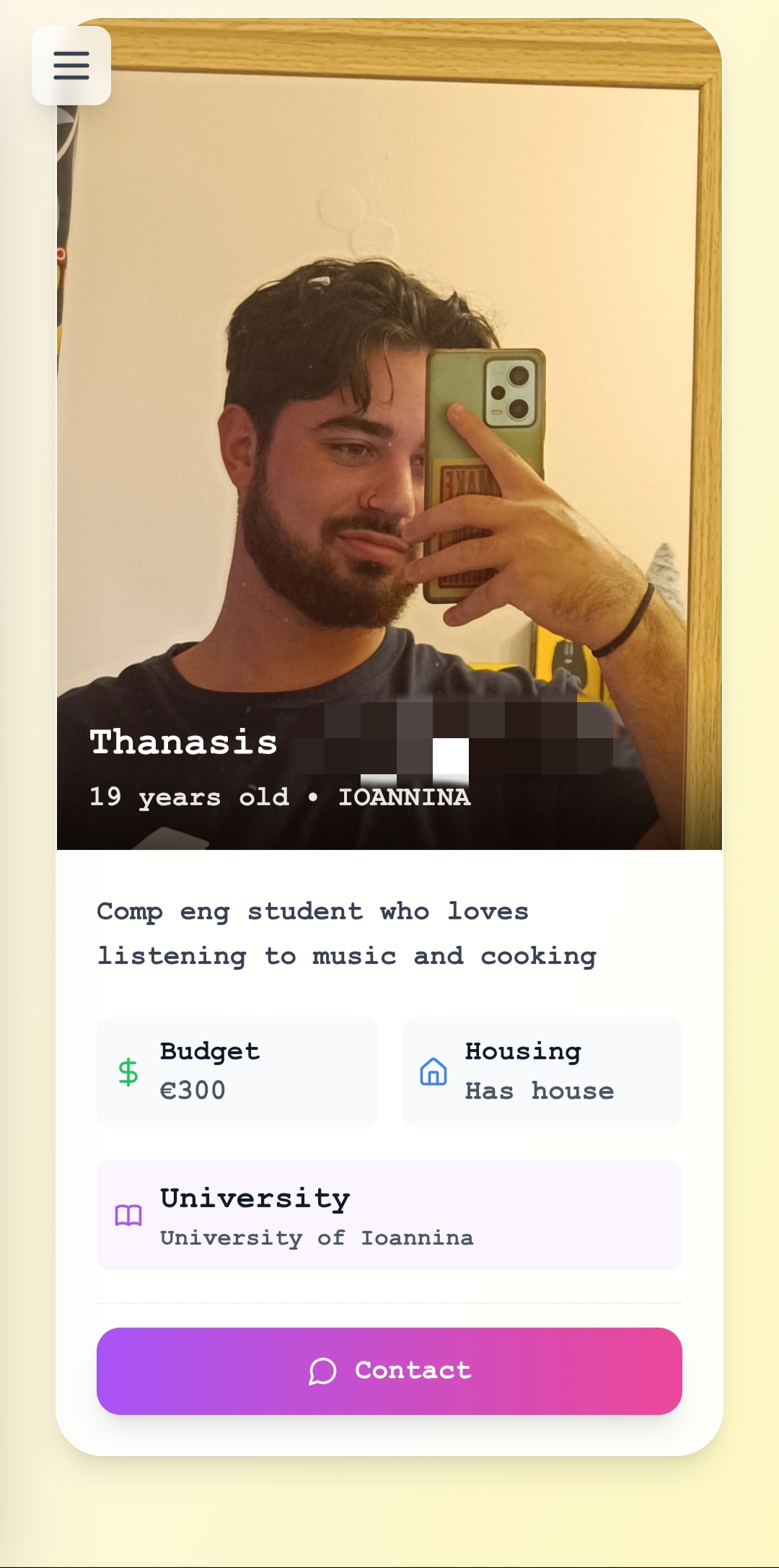Click the green dollar Budget icon
779x1568 pixels.
(x=128, y=1073)
